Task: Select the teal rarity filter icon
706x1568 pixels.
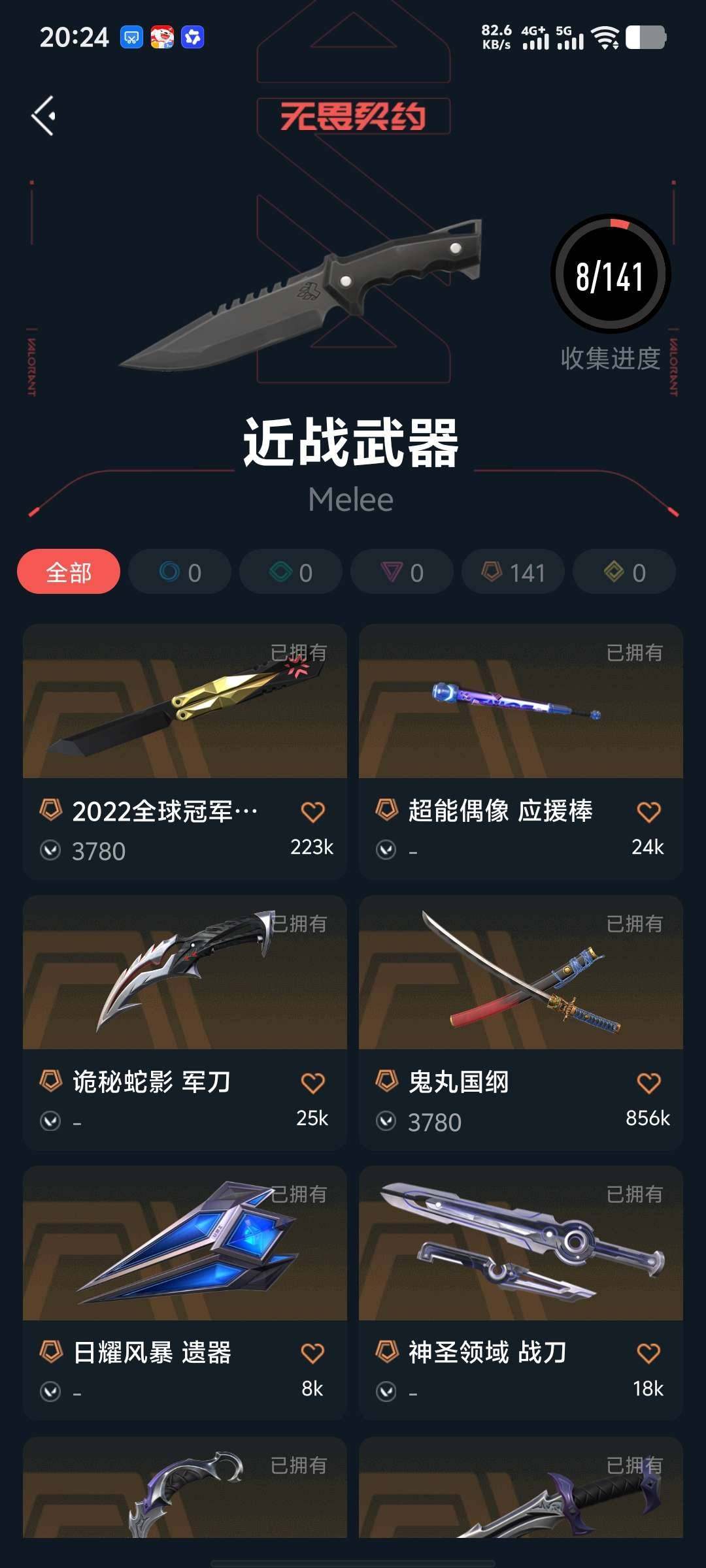Action: pyautogui.click(x=290, y=572)
